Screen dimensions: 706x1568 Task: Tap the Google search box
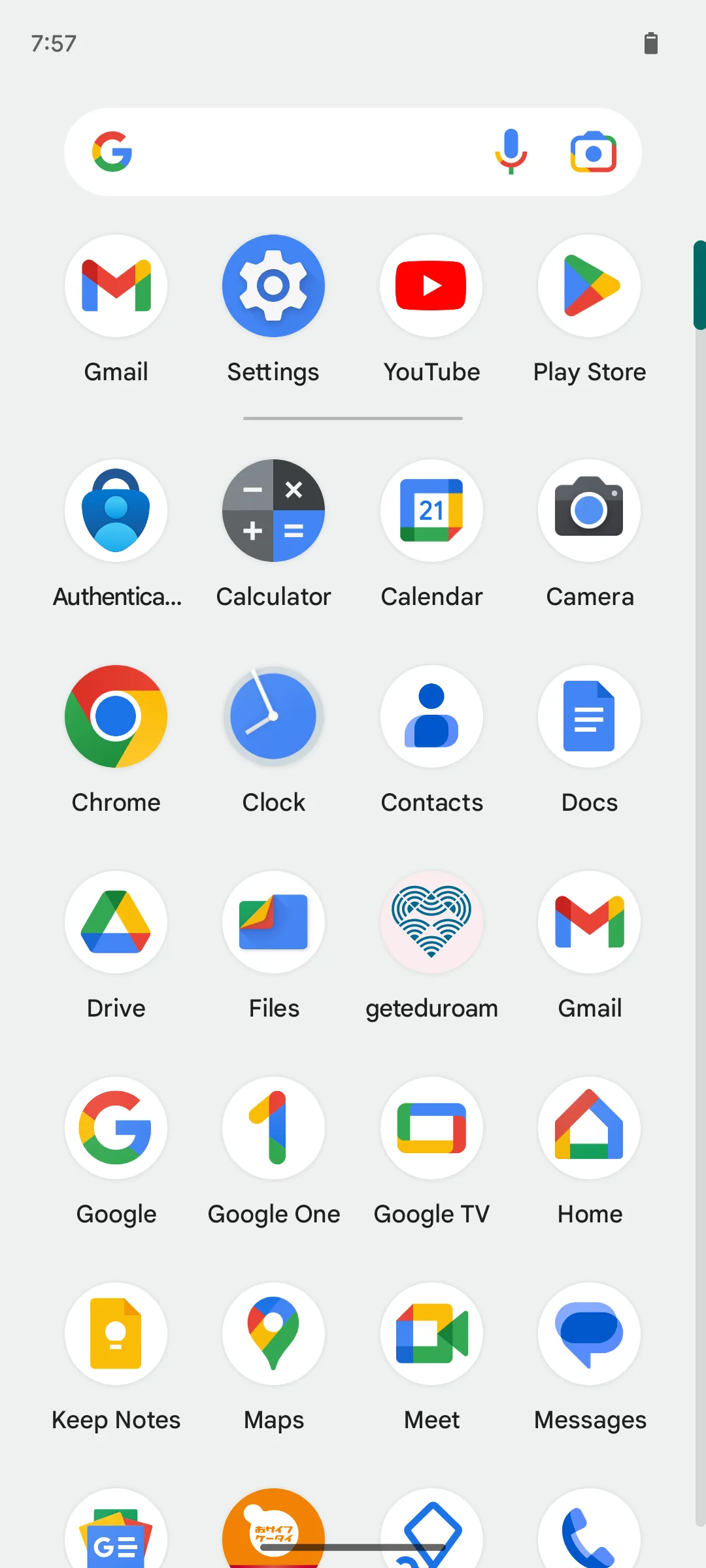[x=301, y=152]
